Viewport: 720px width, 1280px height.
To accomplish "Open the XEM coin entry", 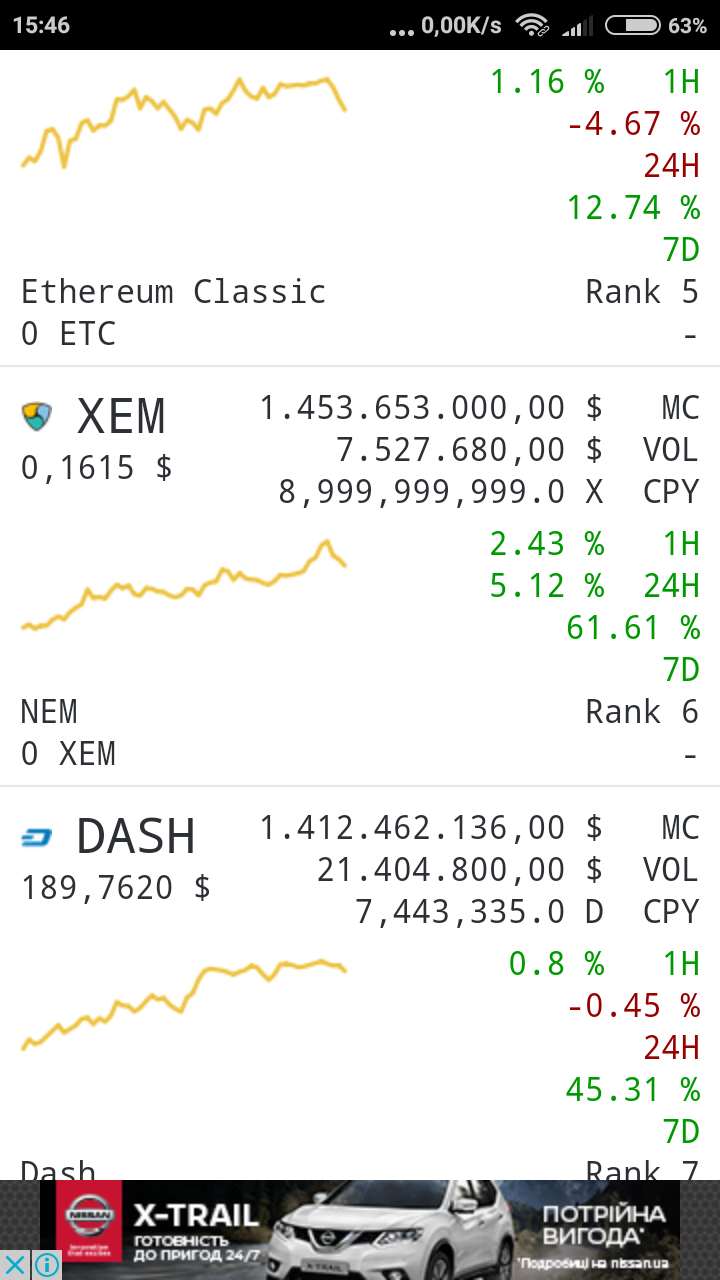I will pyautogui.click(x=360, y=577).
